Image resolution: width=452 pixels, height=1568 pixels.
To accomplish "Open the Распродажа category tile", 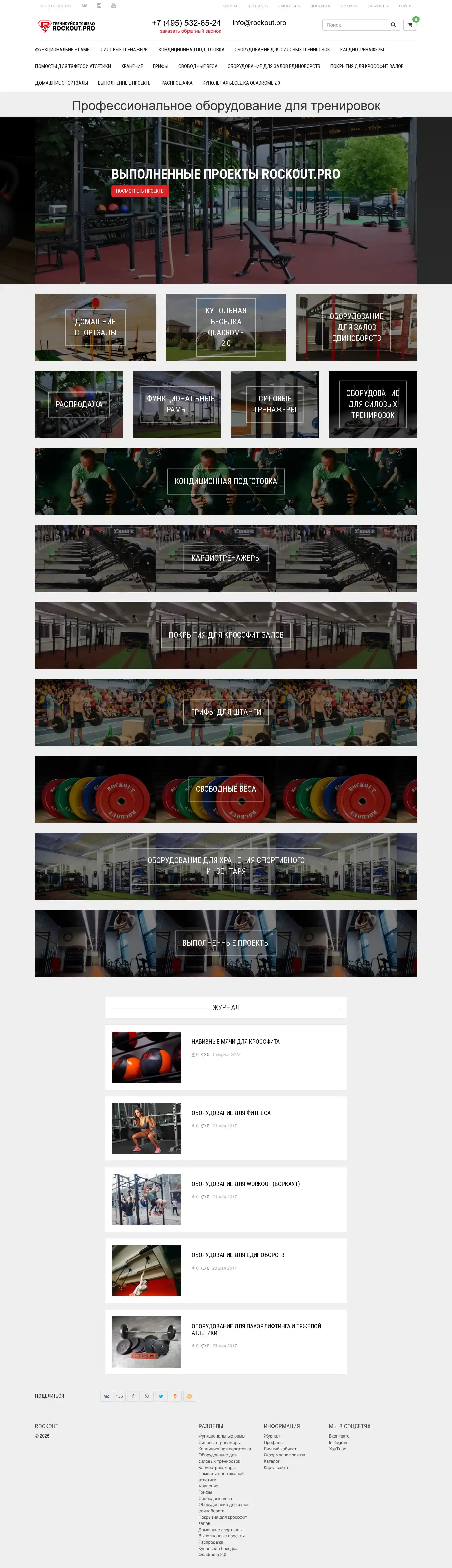I will coord(79,404).
